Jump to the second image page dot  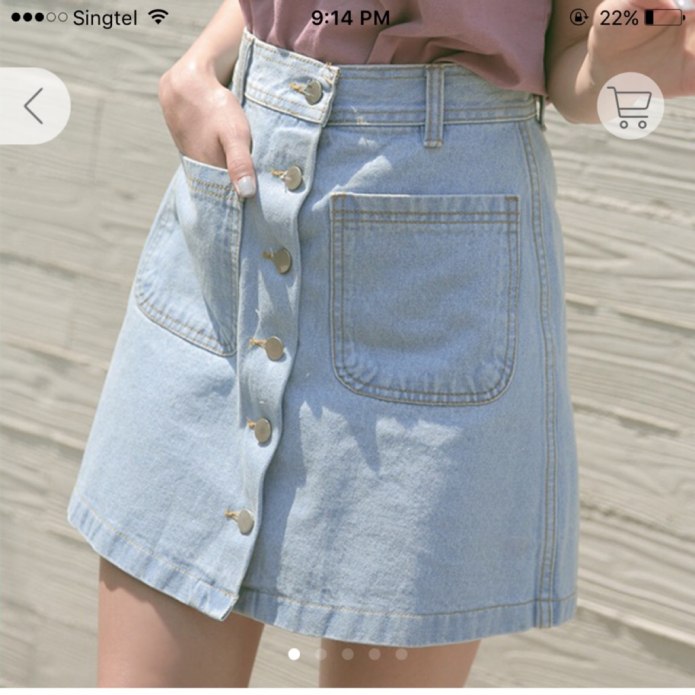click(321, 654)
